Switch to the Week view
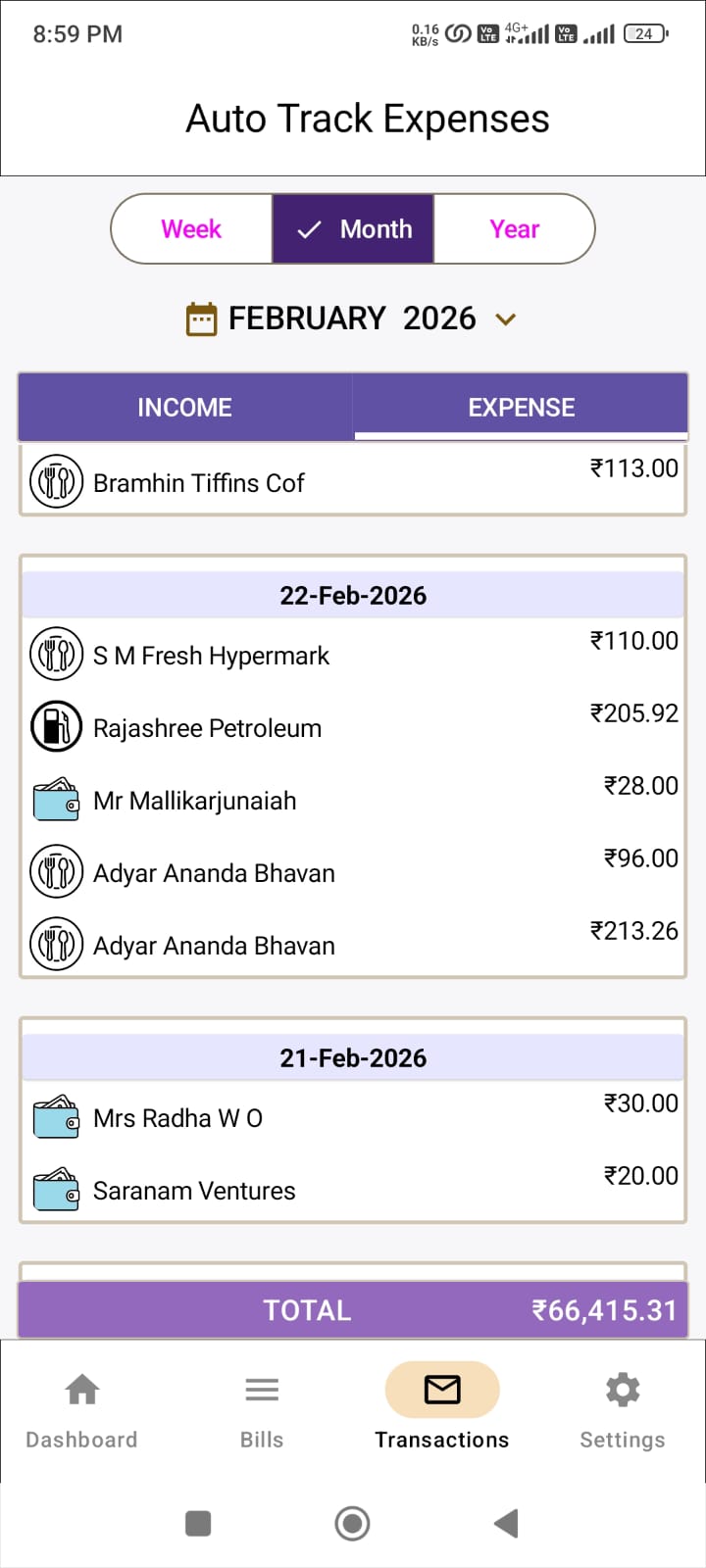 pyautogui.click(x=191, y=229)
